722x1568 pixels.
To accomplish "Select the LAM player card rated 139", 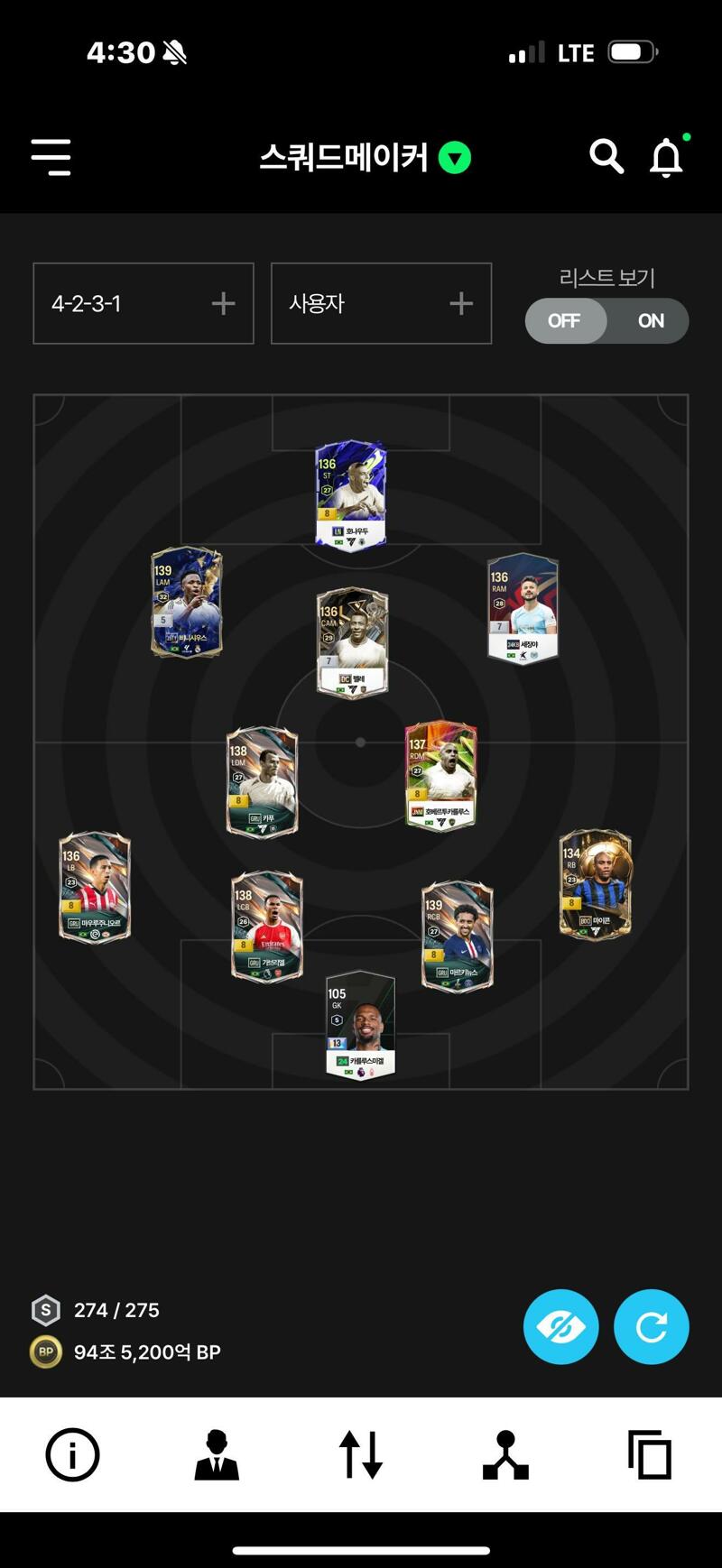I will point(187,602).
